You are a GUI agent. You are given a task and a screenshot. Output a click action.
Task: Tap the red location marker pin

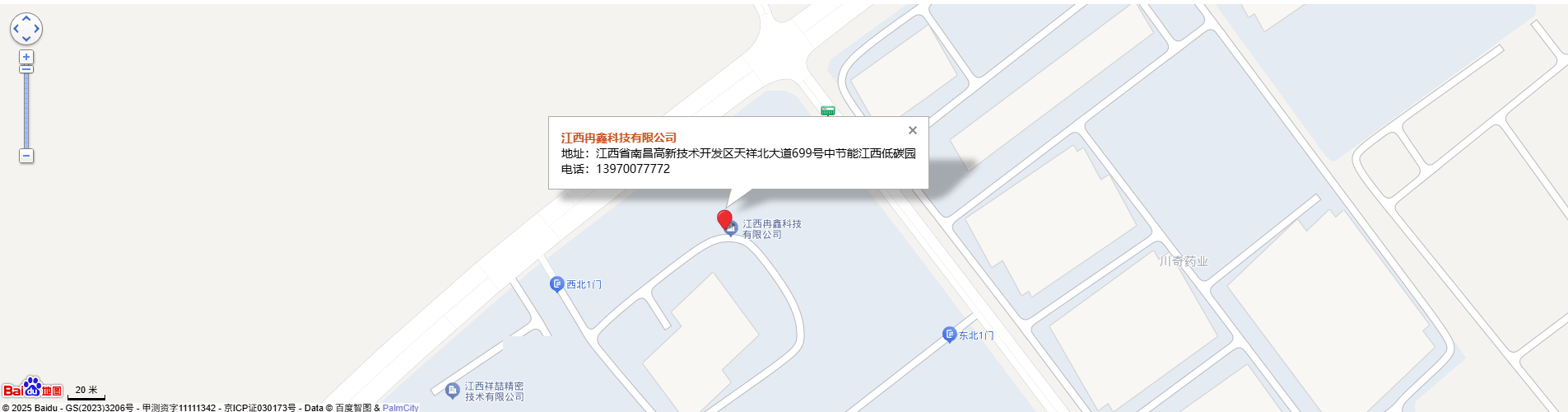coord(724,218)
